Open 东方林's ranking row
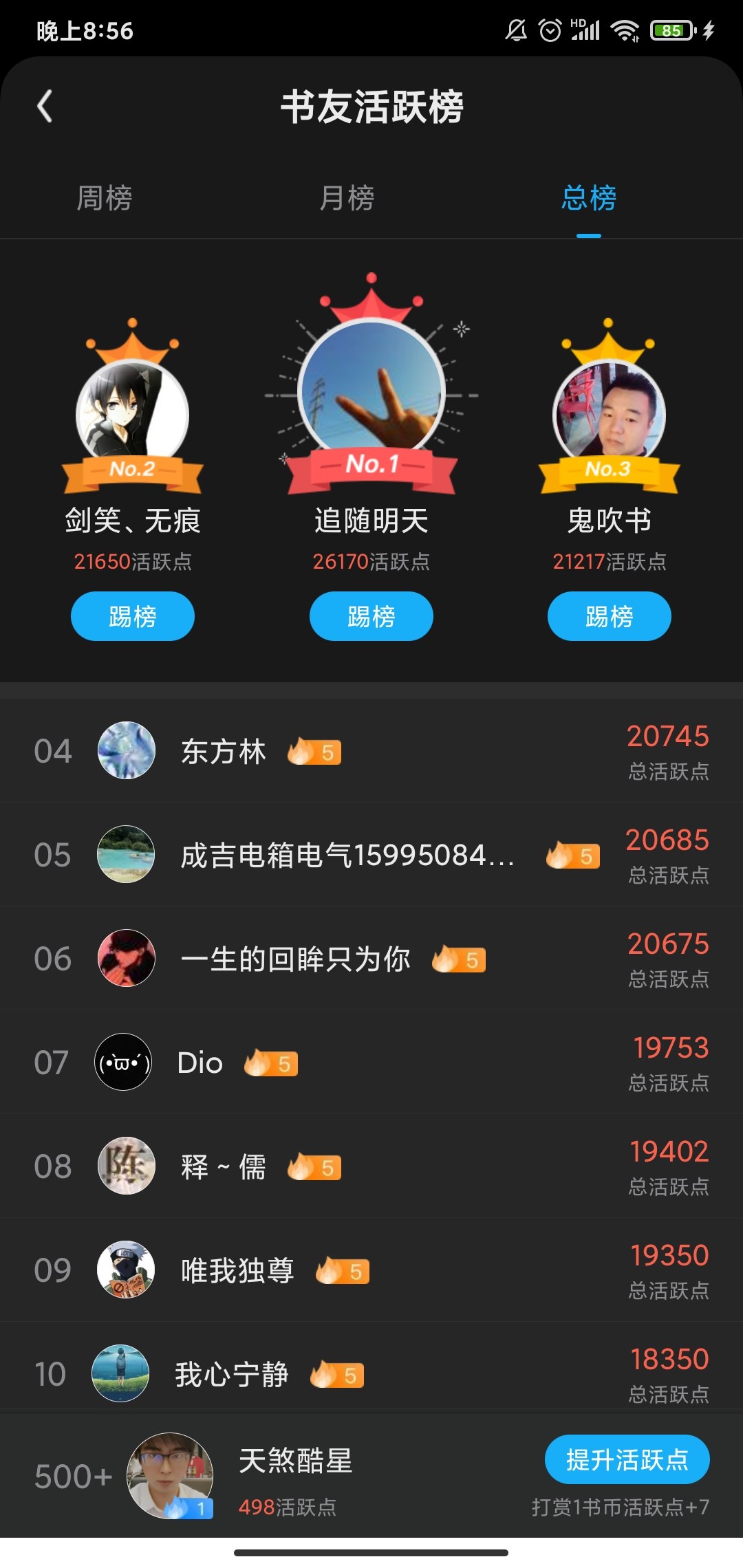The height and width of the screenshot is (1568, 743). [x=371, y=751]
